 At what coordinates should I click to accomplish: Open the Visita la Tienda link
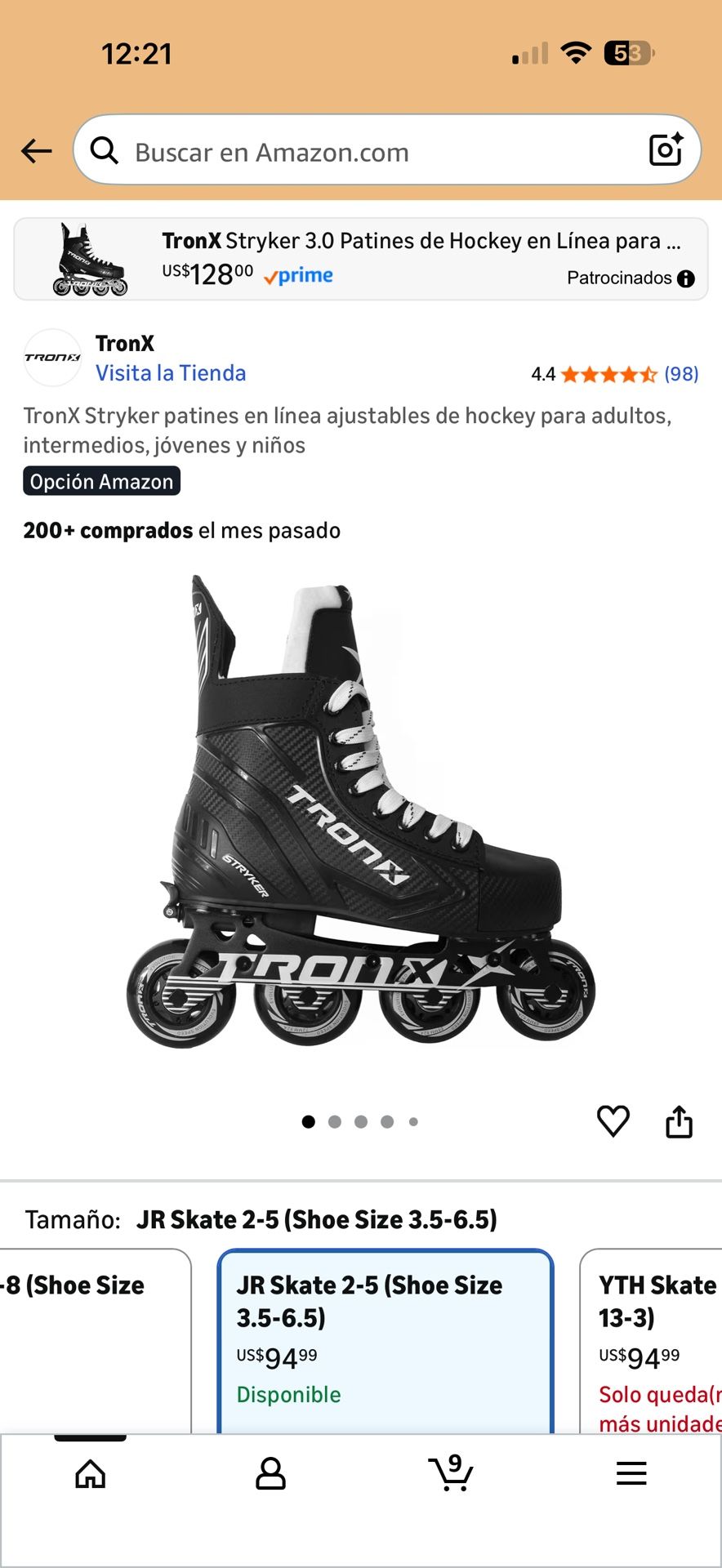point(170,373)
